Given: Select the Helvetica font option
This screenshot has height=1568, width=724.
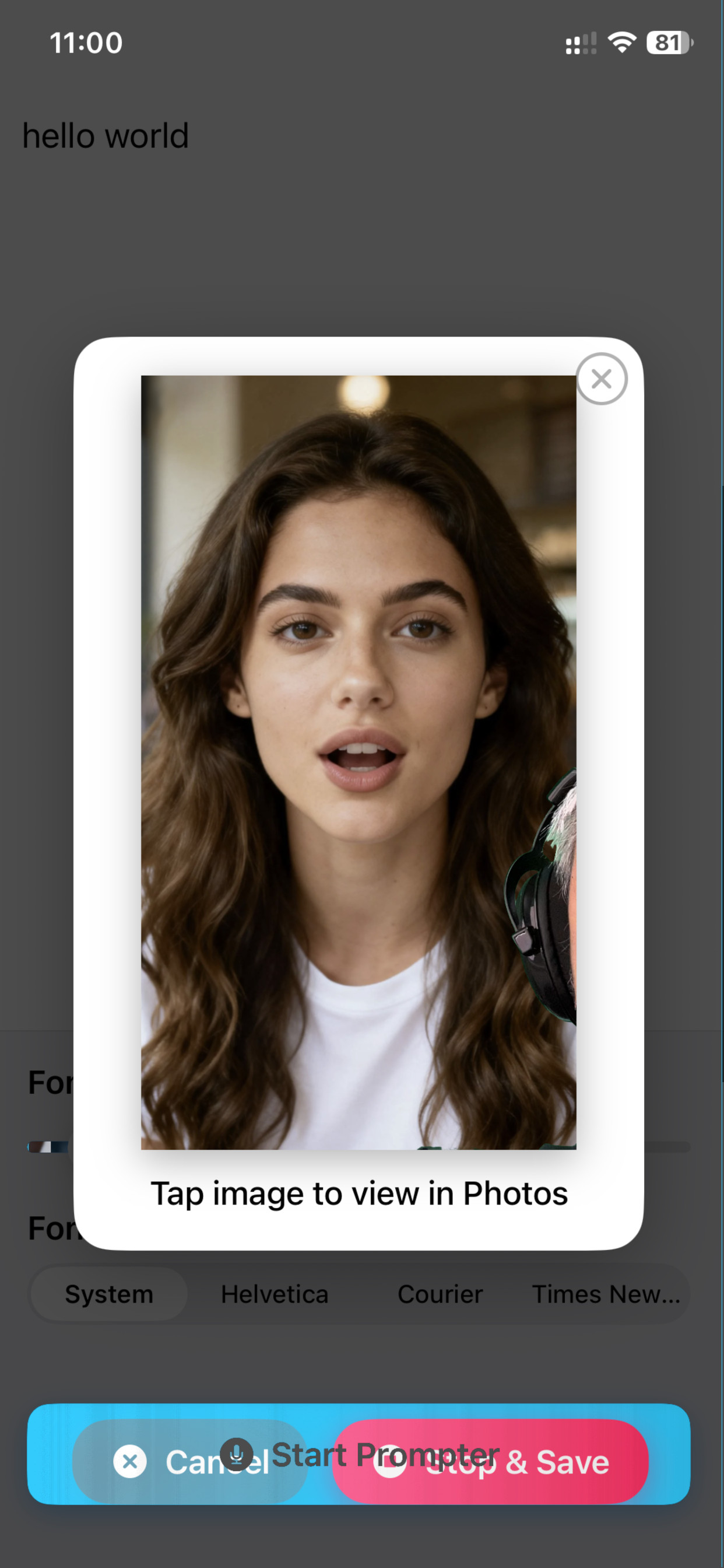Looking at the screenshot, I should coord(275,1293).
